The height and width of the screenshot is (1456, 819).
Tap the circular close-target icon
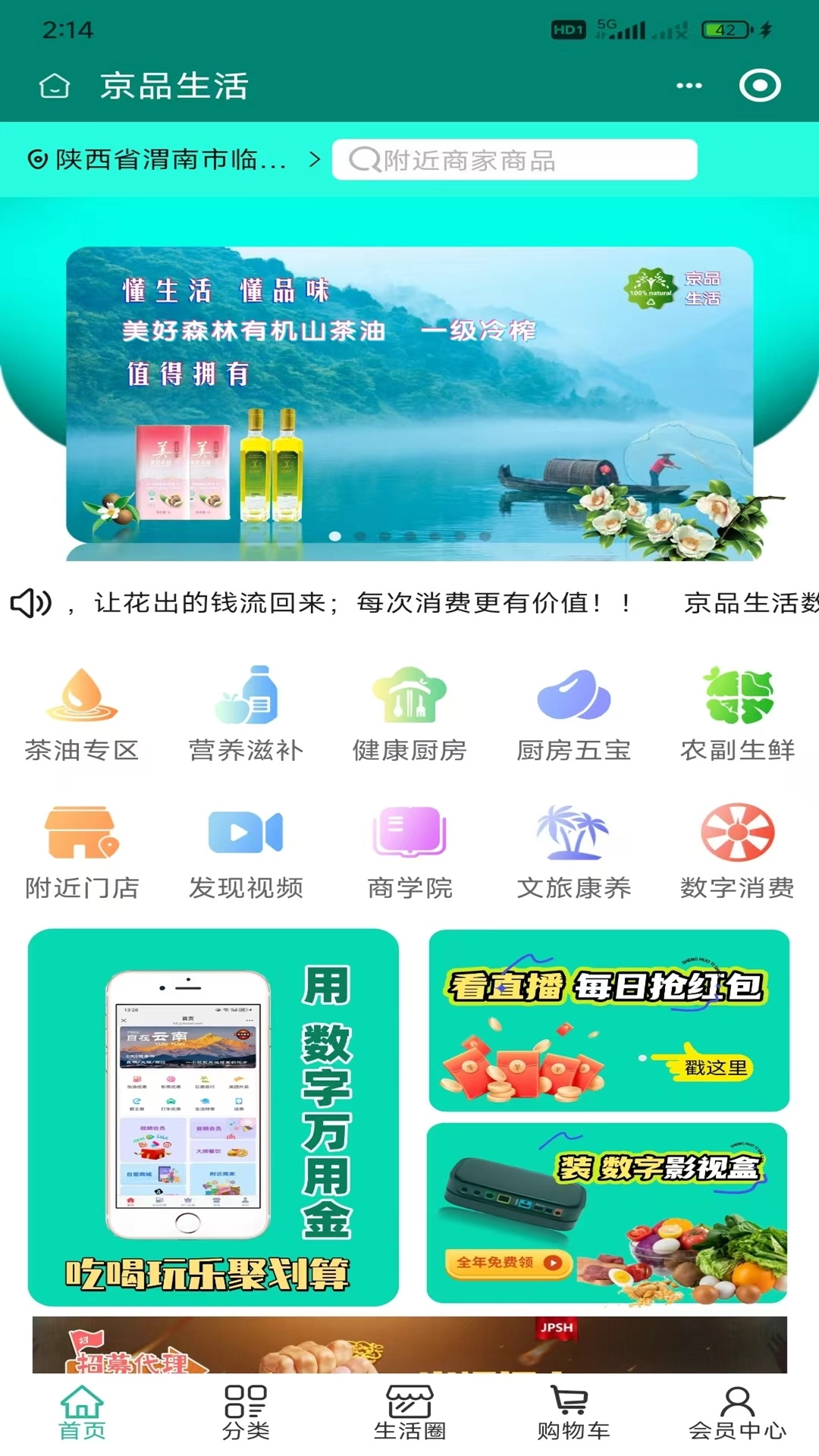click(760, 85)
